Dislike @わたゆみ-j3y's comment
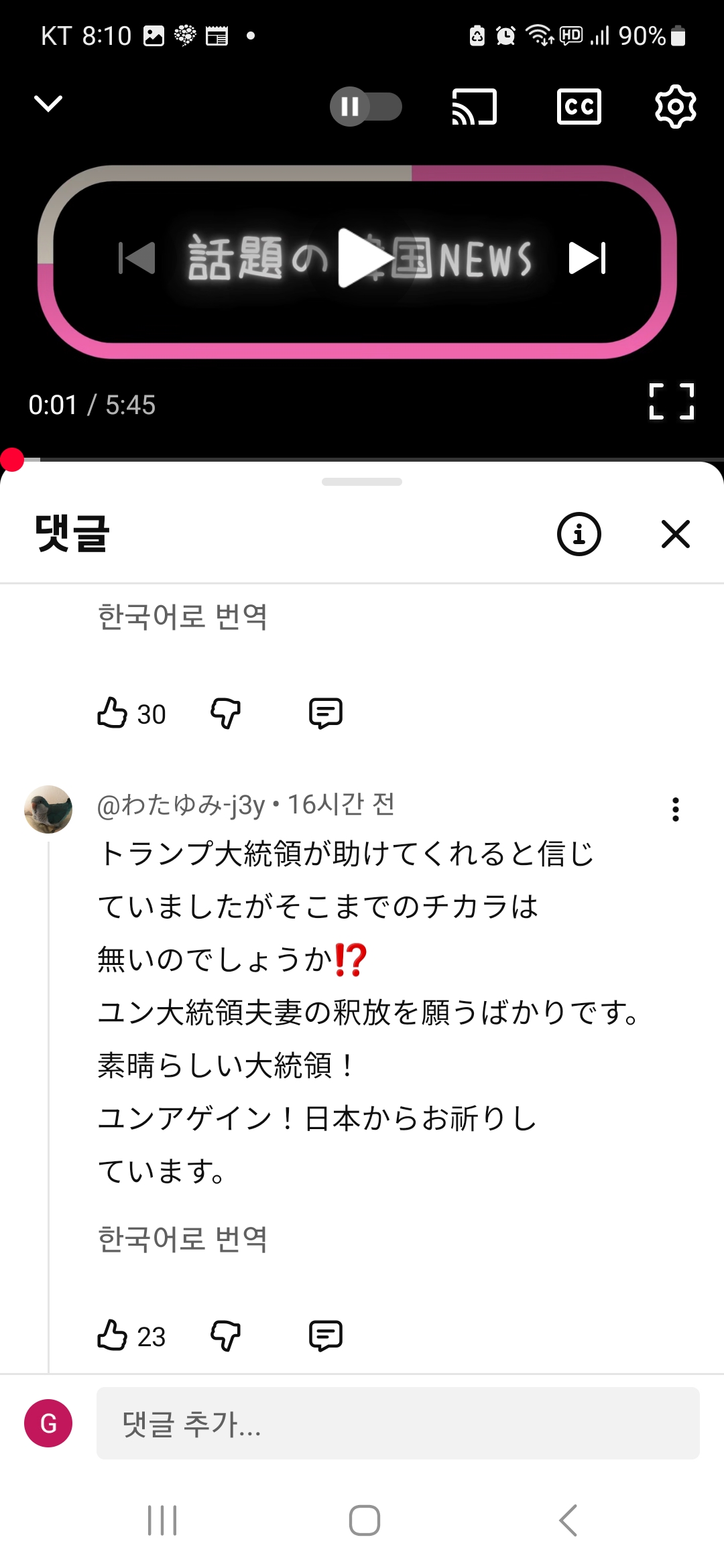The image size is (724, 1568). click(x=225, y=1335)
